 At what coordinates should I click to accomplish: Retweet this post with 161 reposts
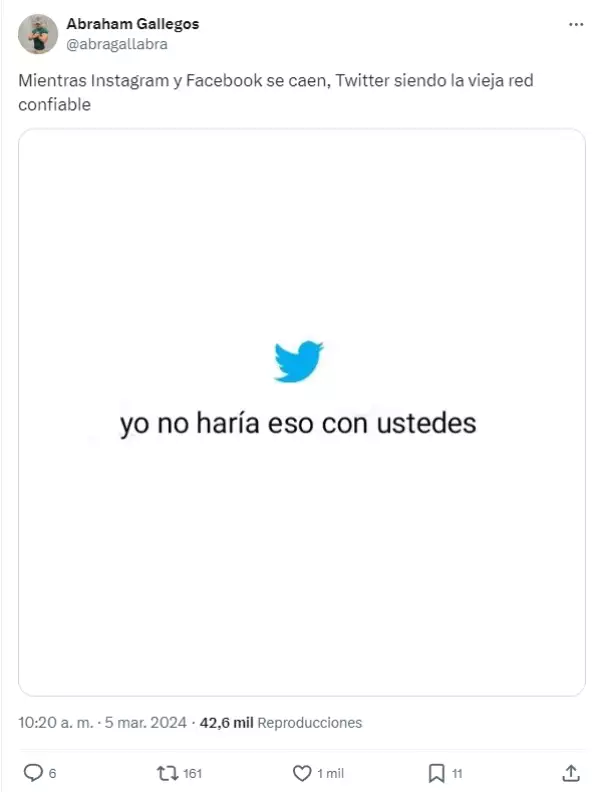pos(169,773)
